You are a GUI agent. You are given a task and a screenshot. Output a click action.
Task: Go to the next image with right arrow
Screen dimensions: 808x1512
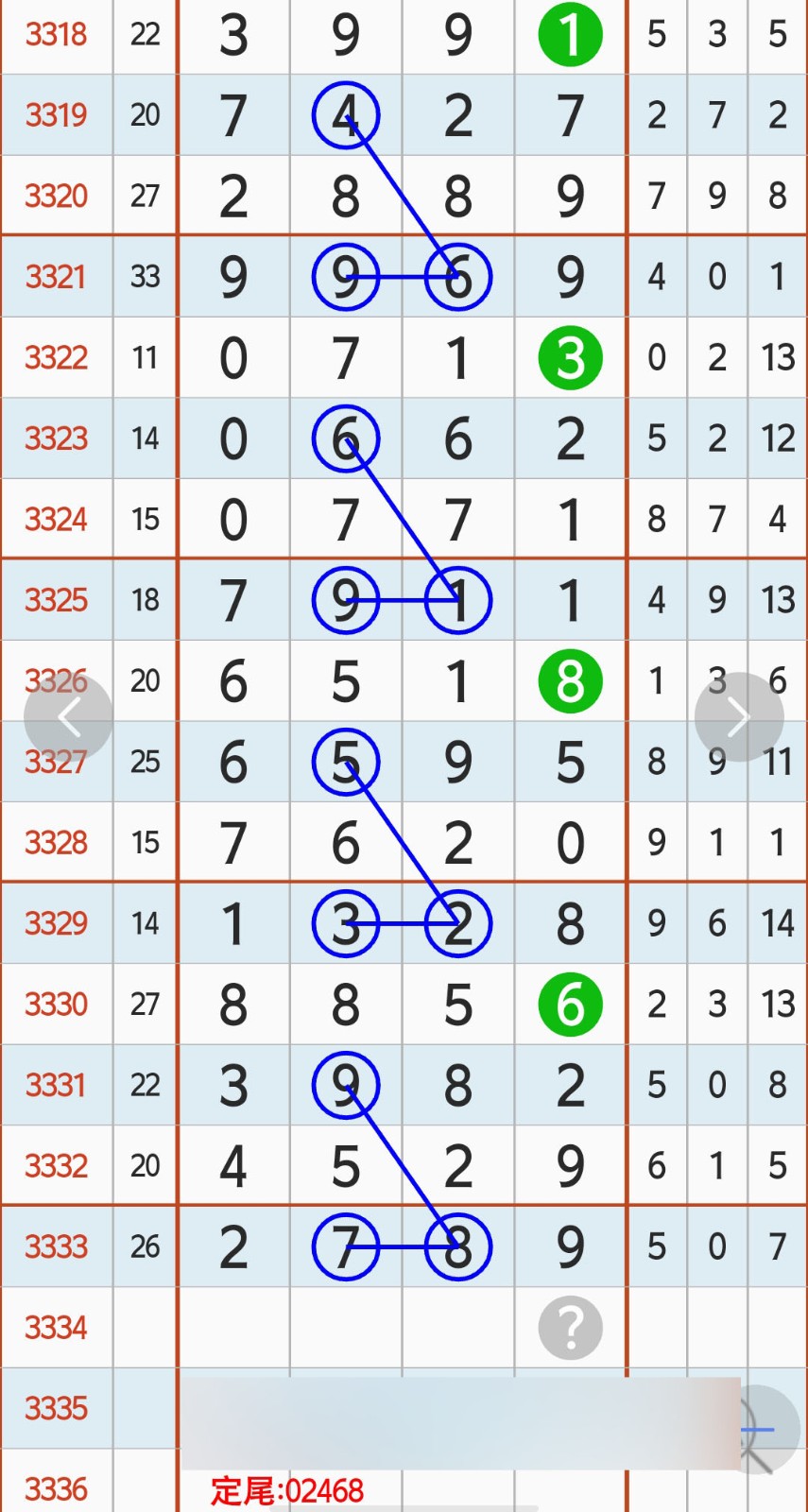(739, 717)
